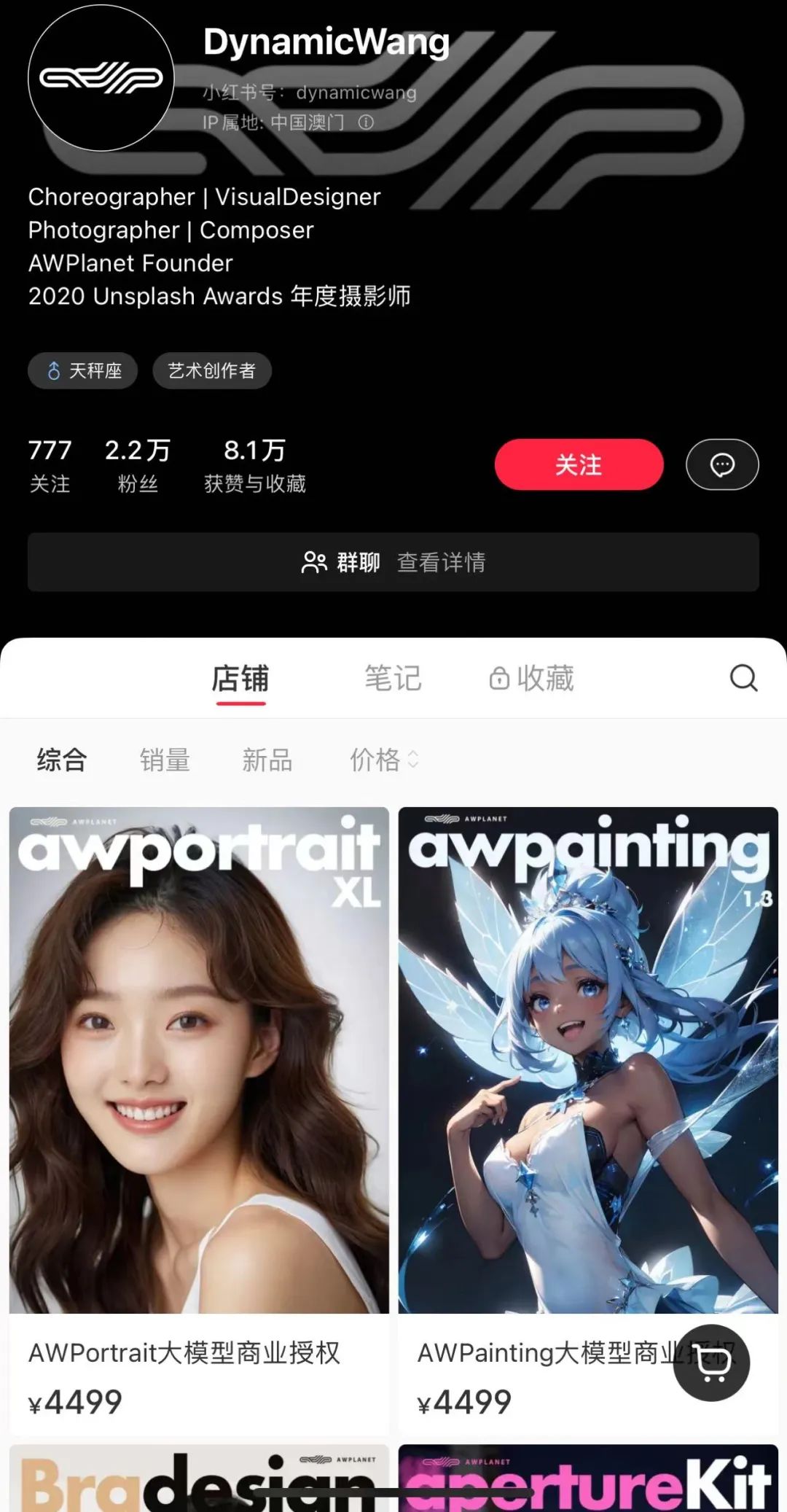Screen dimensions: 787x1512
Task: Select the 店铺 tab
Action: tap(240, 678)
